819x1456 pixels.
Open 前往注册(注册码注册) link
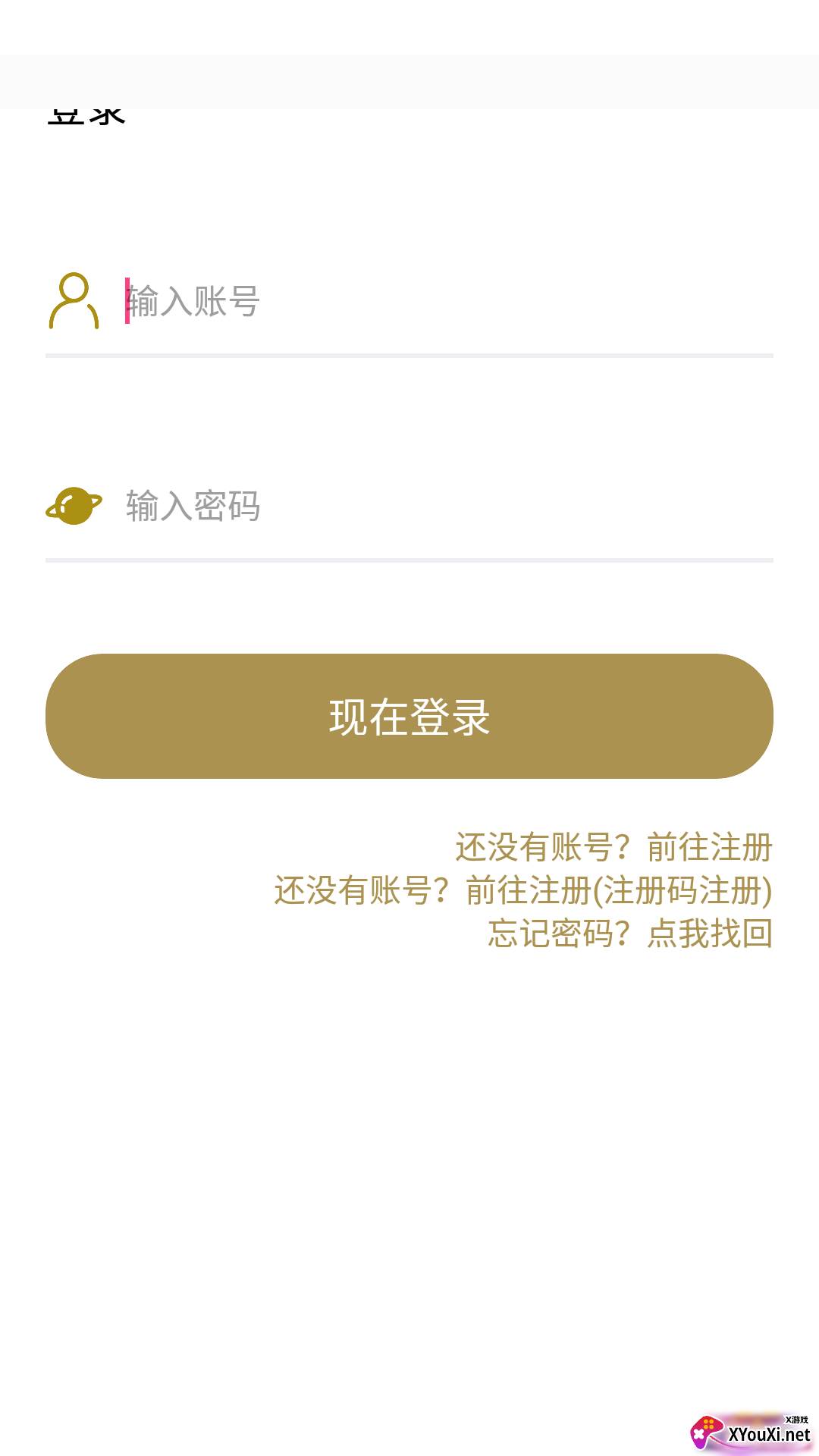point(523,890)
